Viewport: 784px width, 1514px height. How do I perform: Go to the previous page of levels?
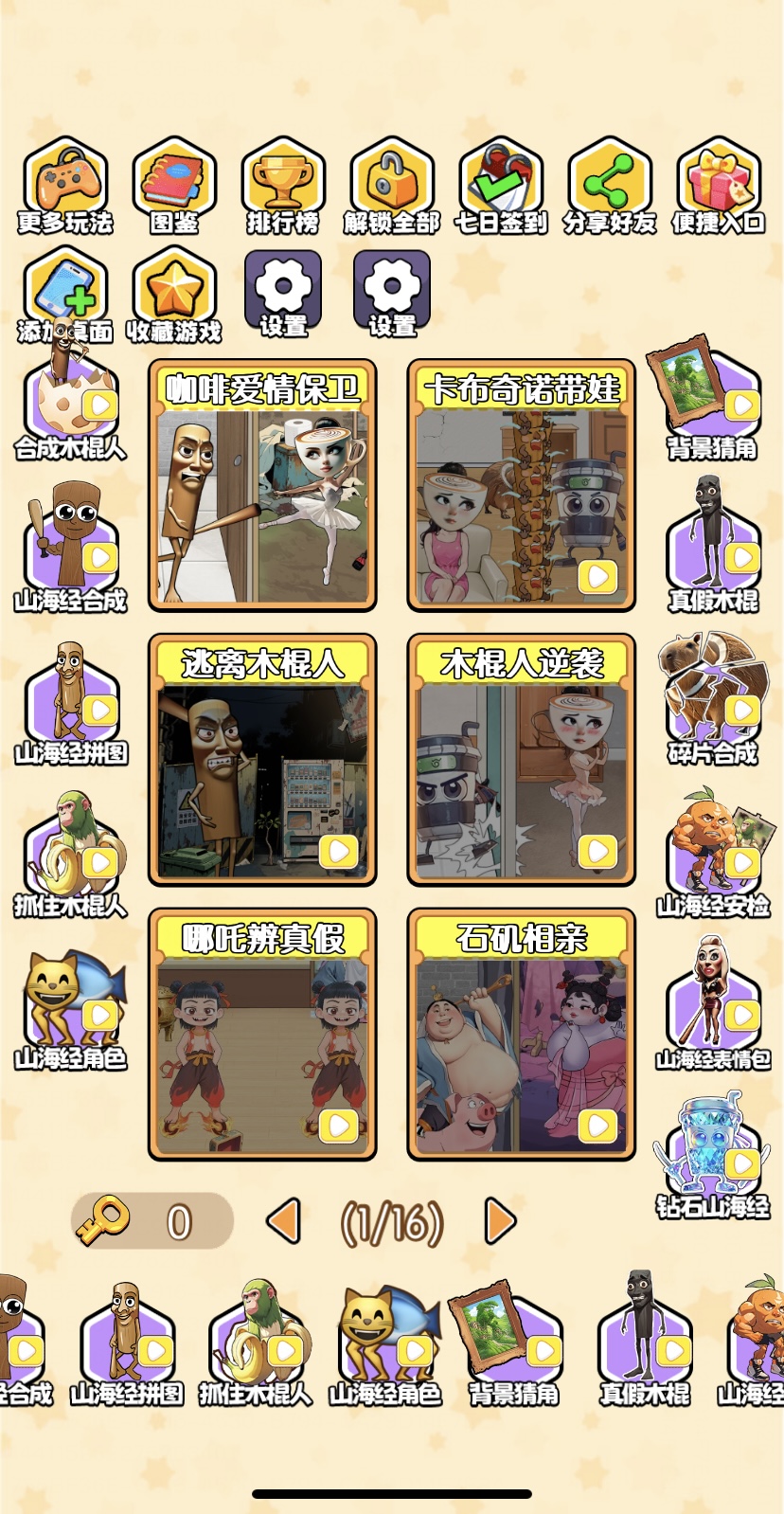(x=283, y=1221)
